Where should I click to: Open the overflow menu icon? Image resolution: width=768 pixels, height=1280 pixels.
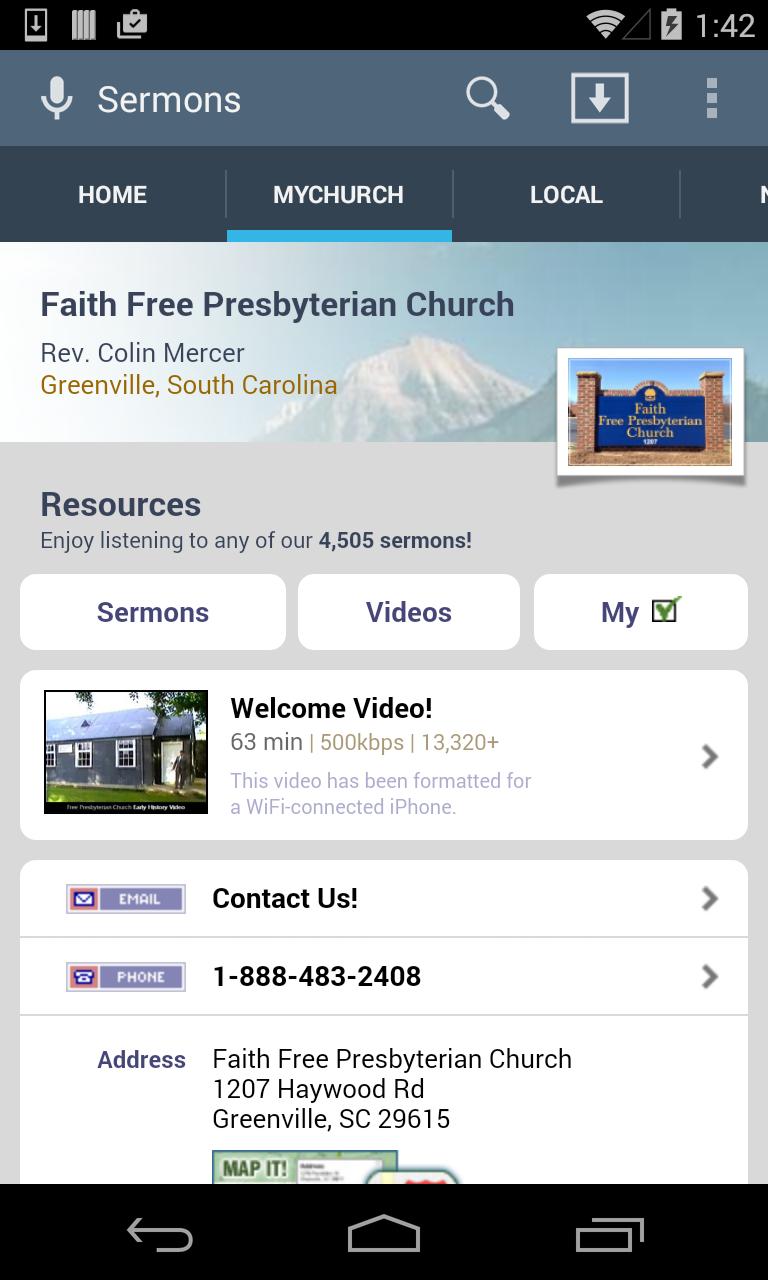tap(712, 98)
